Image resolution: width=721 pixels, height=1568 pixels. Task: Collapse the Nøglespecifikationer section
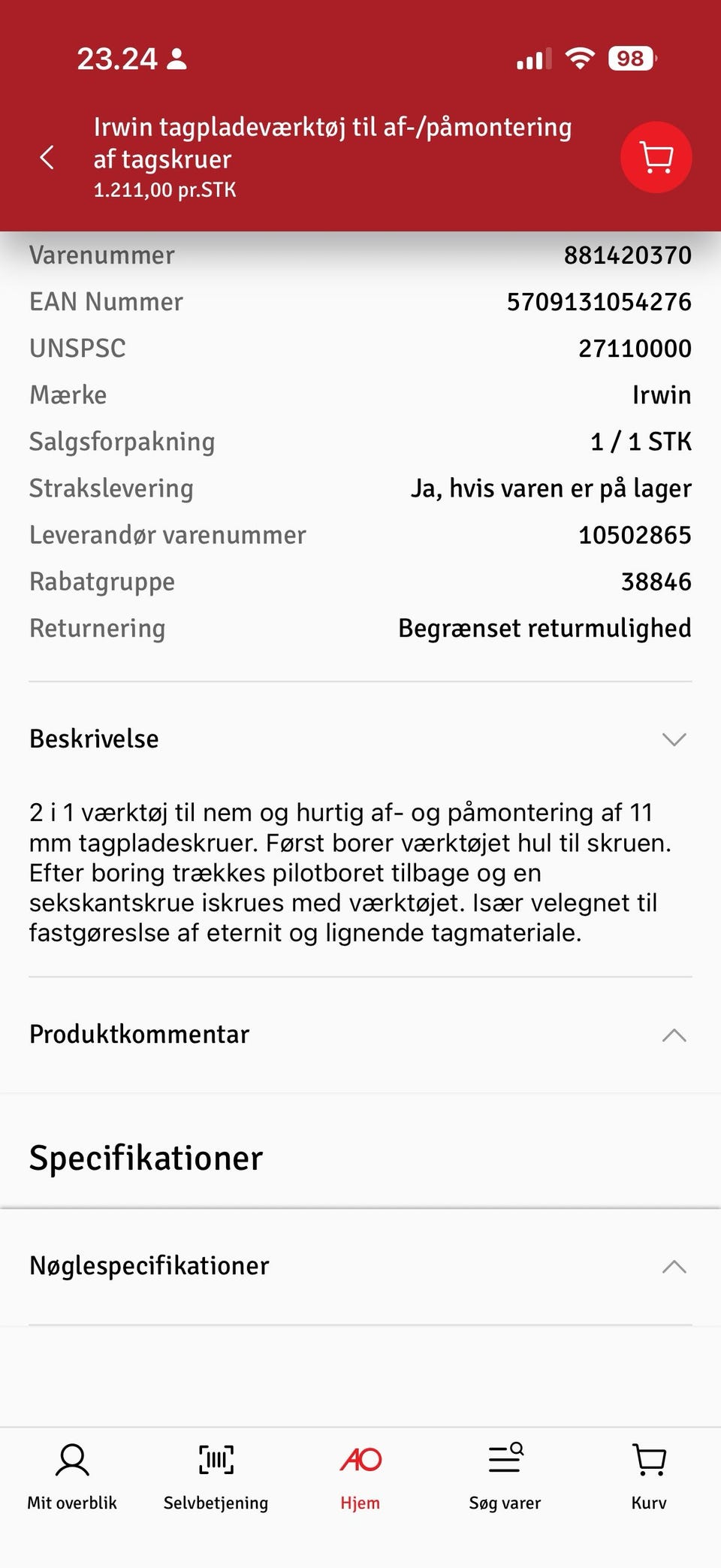[674, 1266]
